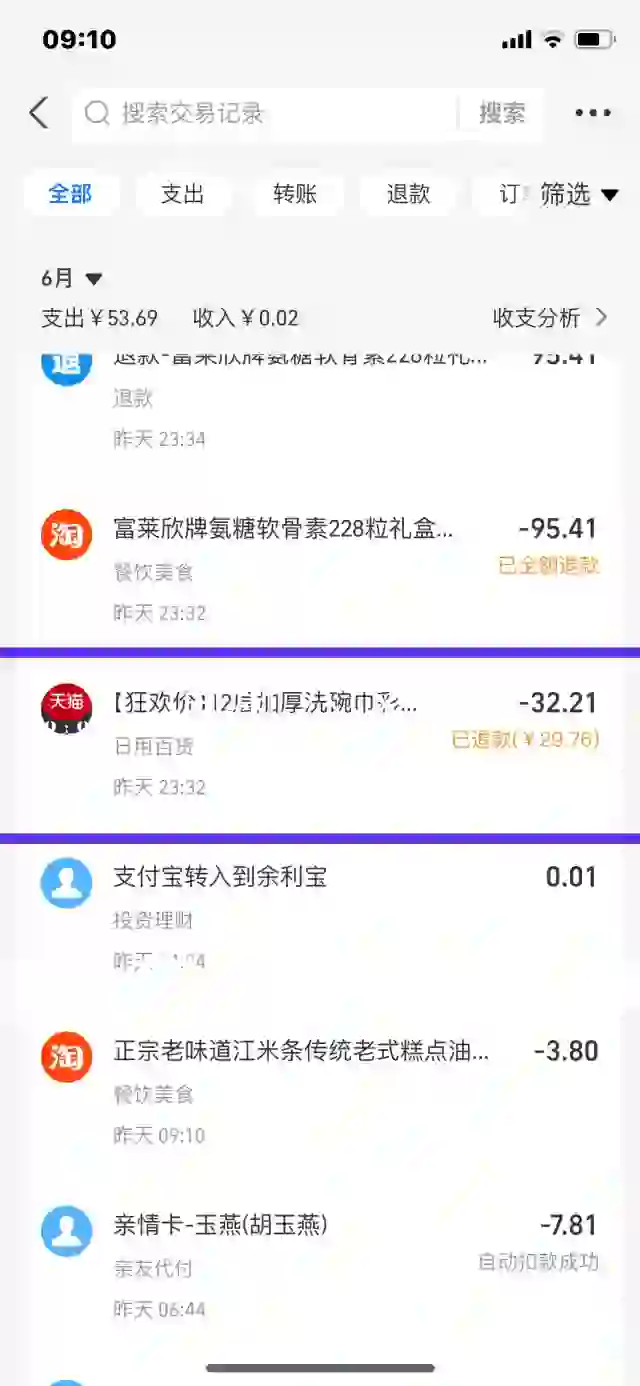Switch to the 退款 tab
Image resolution: width=640 pixels, height=1386 pixels.
[x=408, y=194]
